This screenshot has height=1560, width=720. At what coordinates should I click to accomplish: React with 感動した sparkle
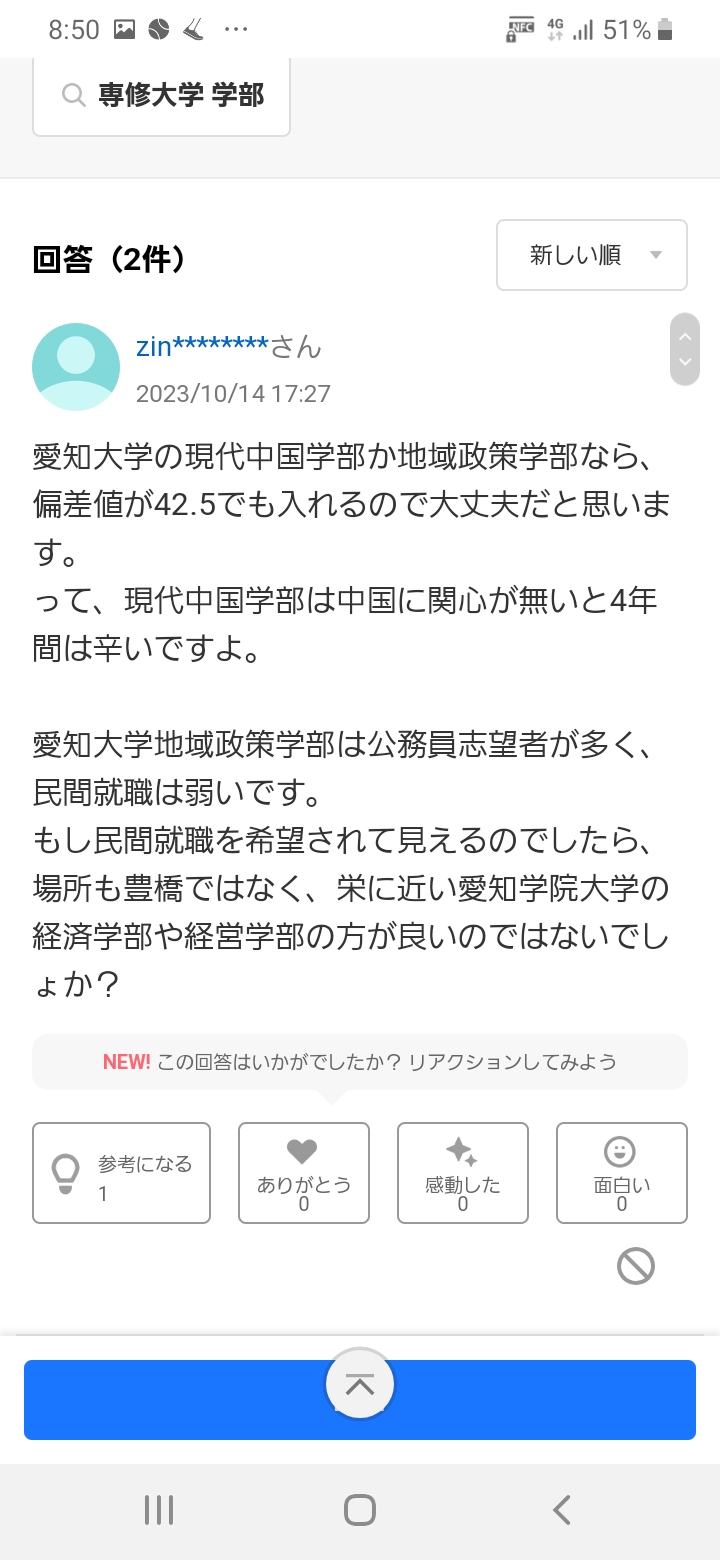click(x=462, y=1172)
